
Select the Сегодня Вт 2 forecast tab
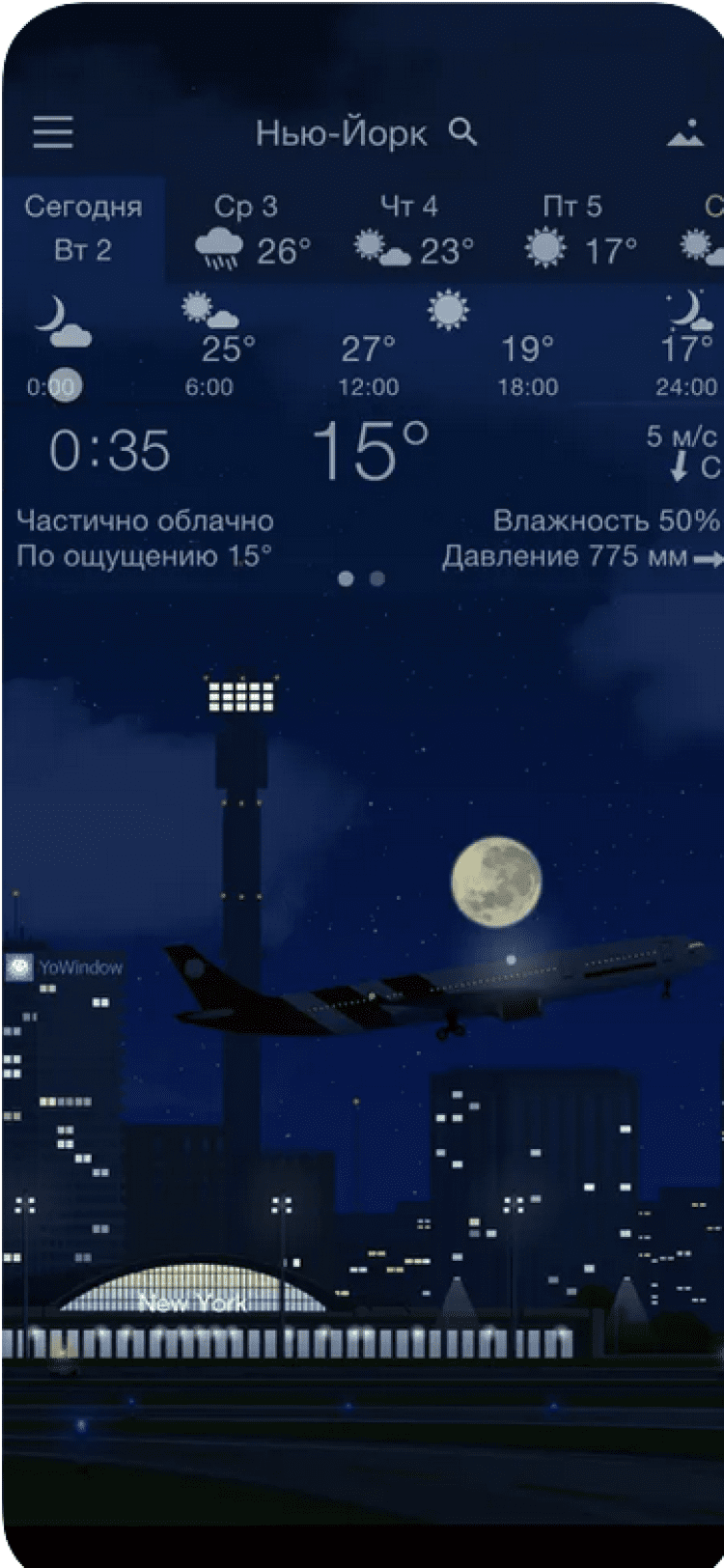click(83, 229)
